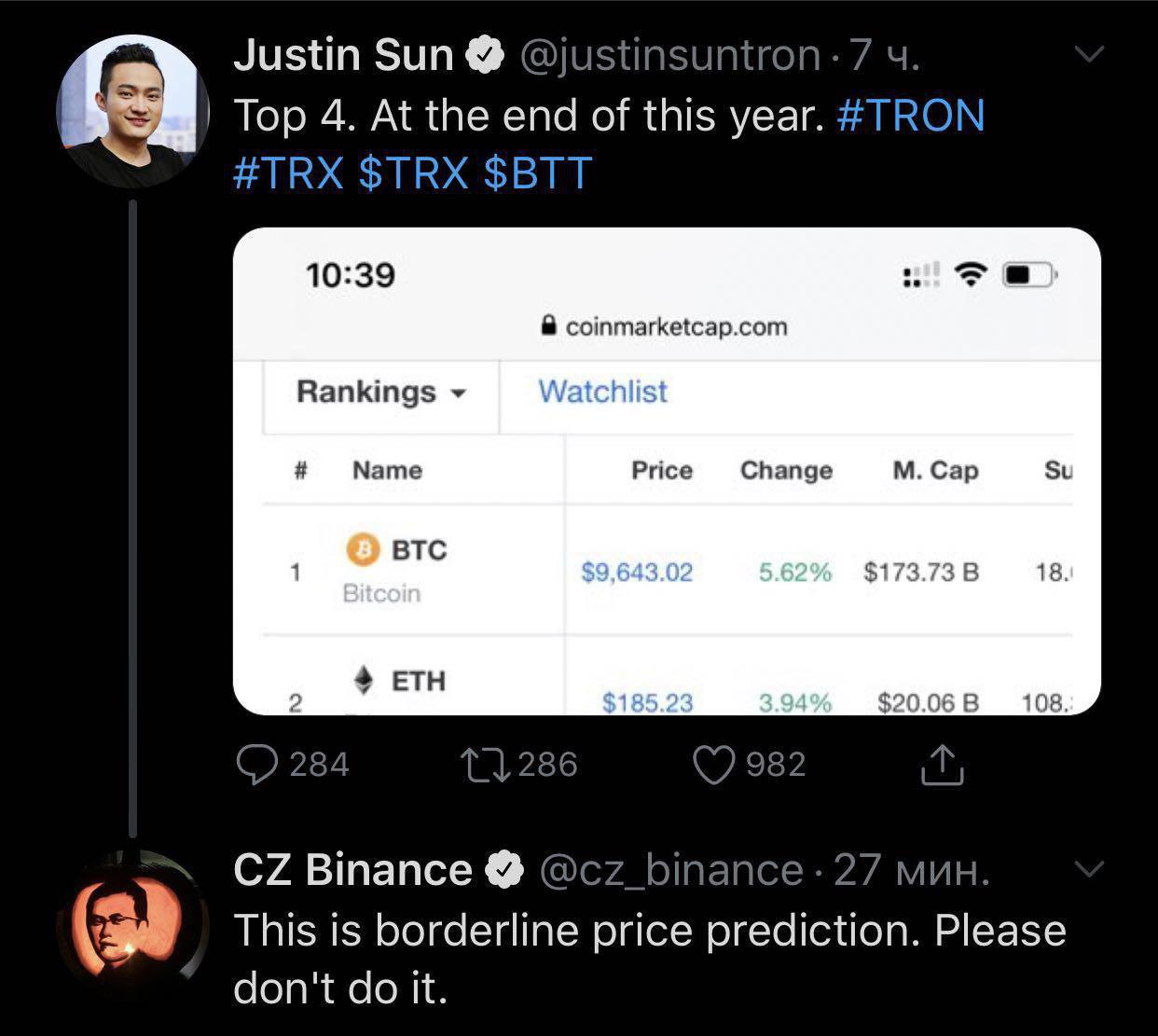Open the $TRX cashtag

tap(413, 173)
